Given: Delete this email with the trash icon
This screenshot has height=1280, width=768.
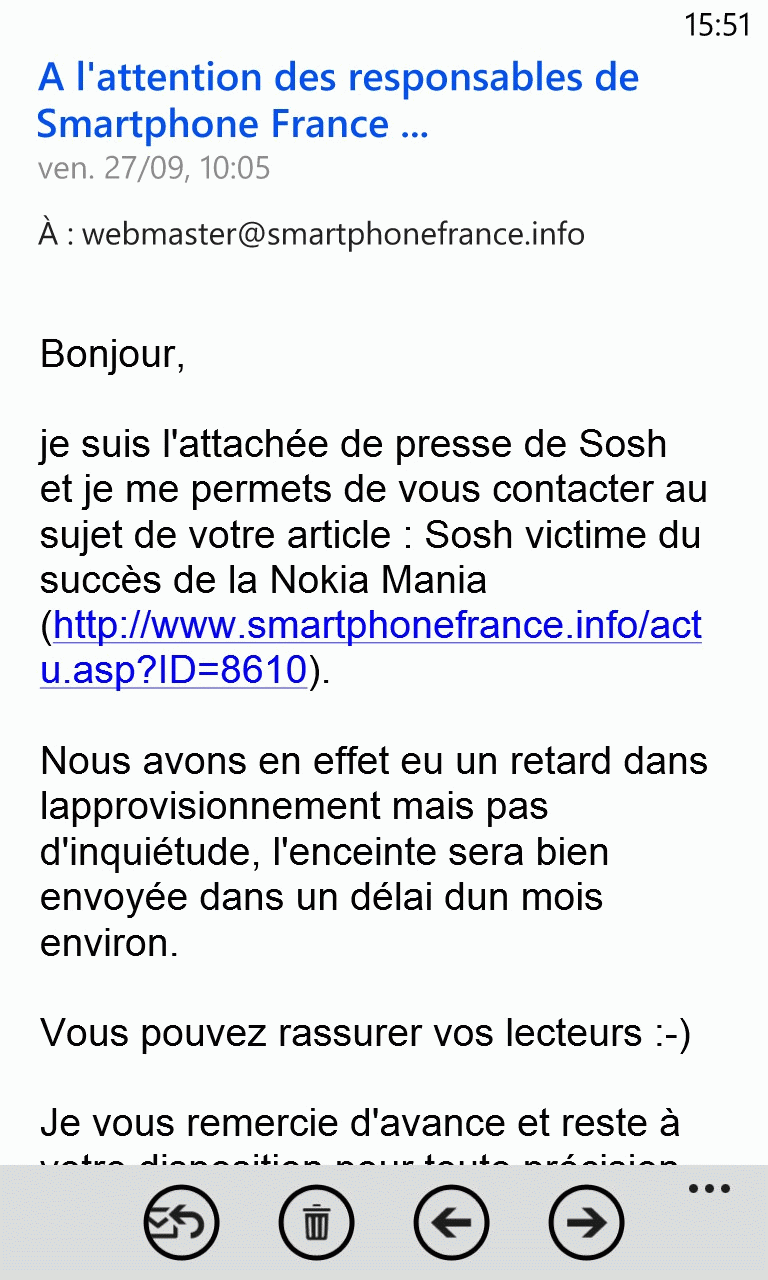Looking at the screenshot, I should point(316,1222).
